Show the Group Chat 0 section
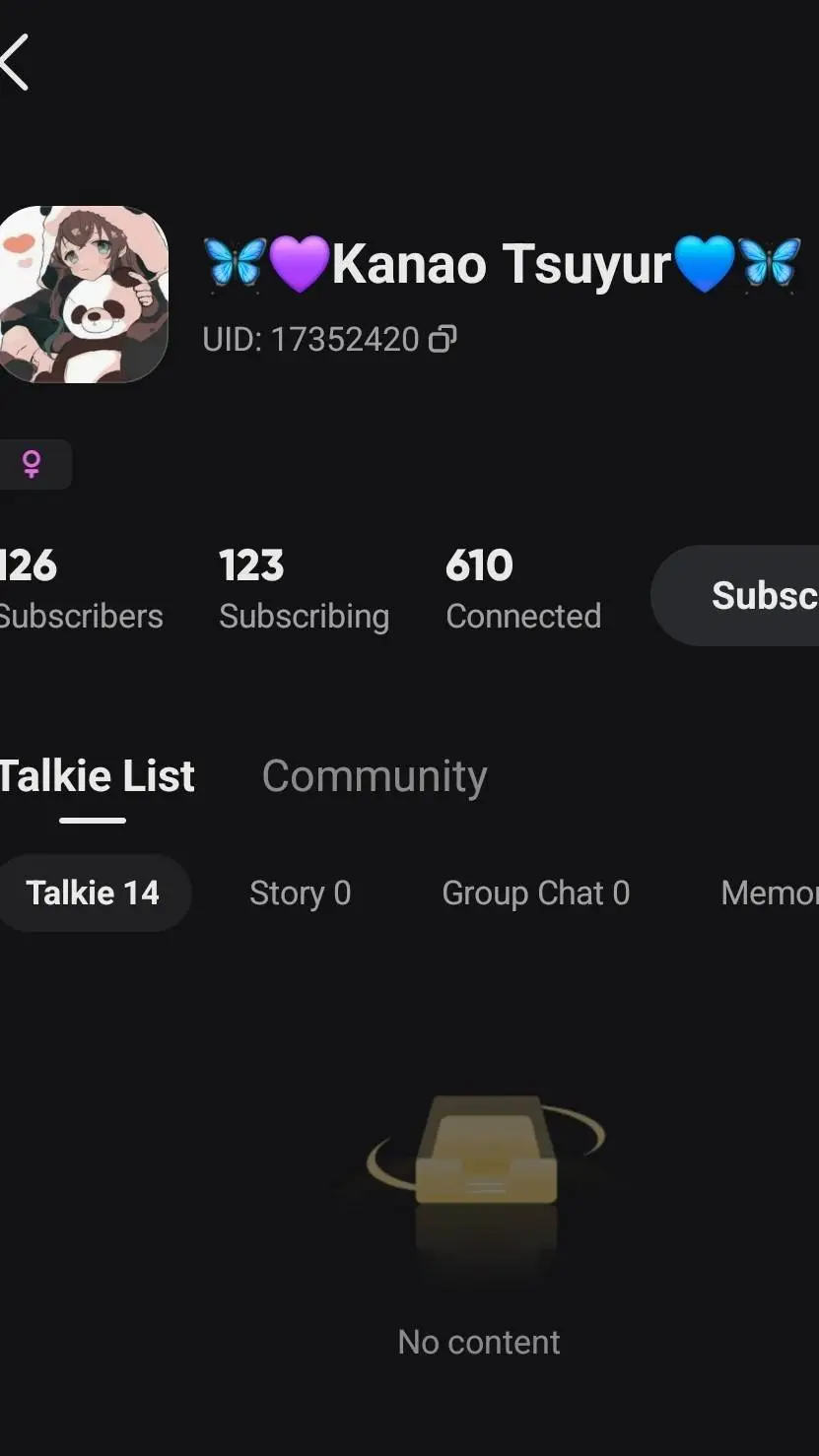The width and height of the screenshot is (819, 1456). 535,893
